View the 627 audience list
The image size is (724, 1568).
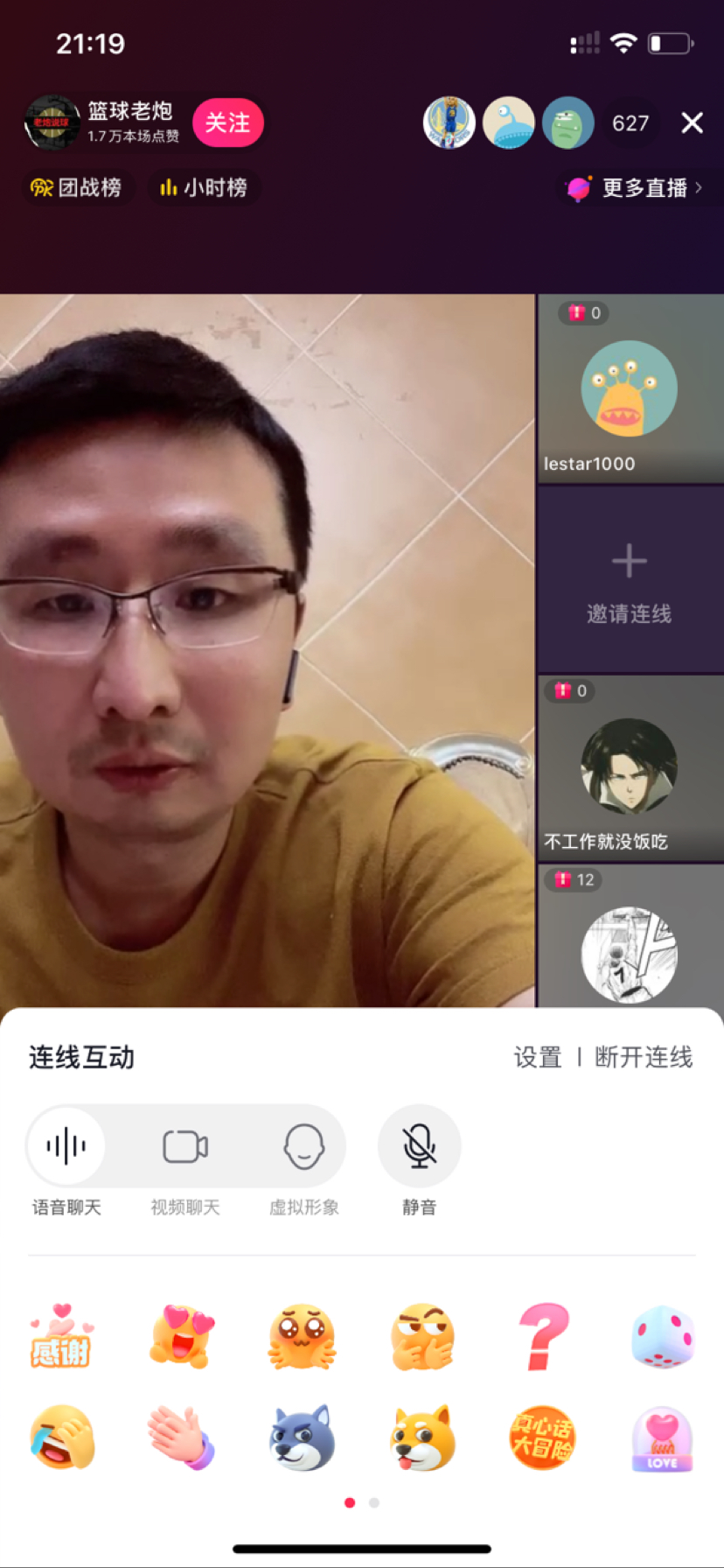point(630,122)
